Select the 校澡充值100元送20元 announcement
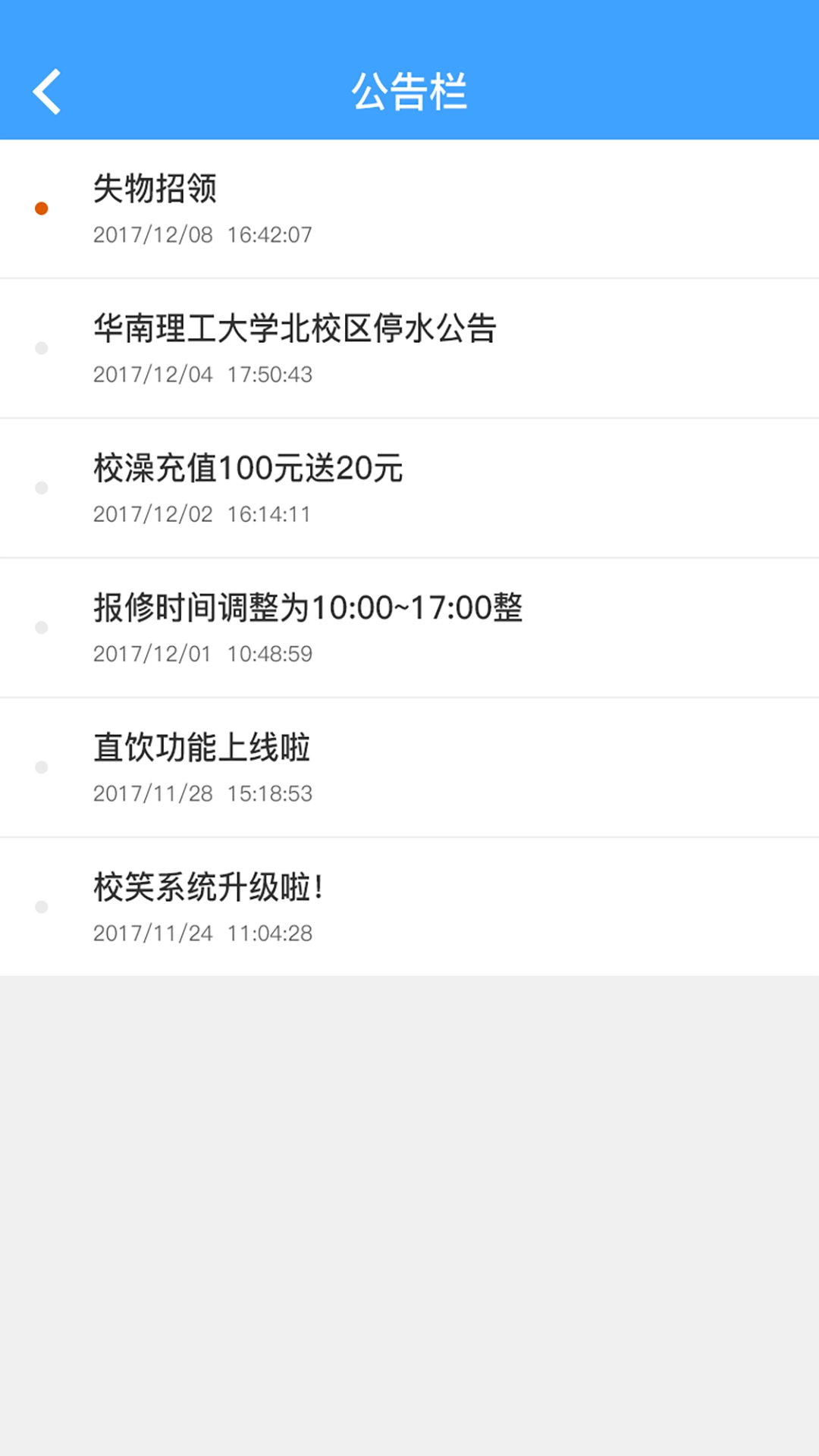Screen dimensions: 819x1456 tap(246, 469)
